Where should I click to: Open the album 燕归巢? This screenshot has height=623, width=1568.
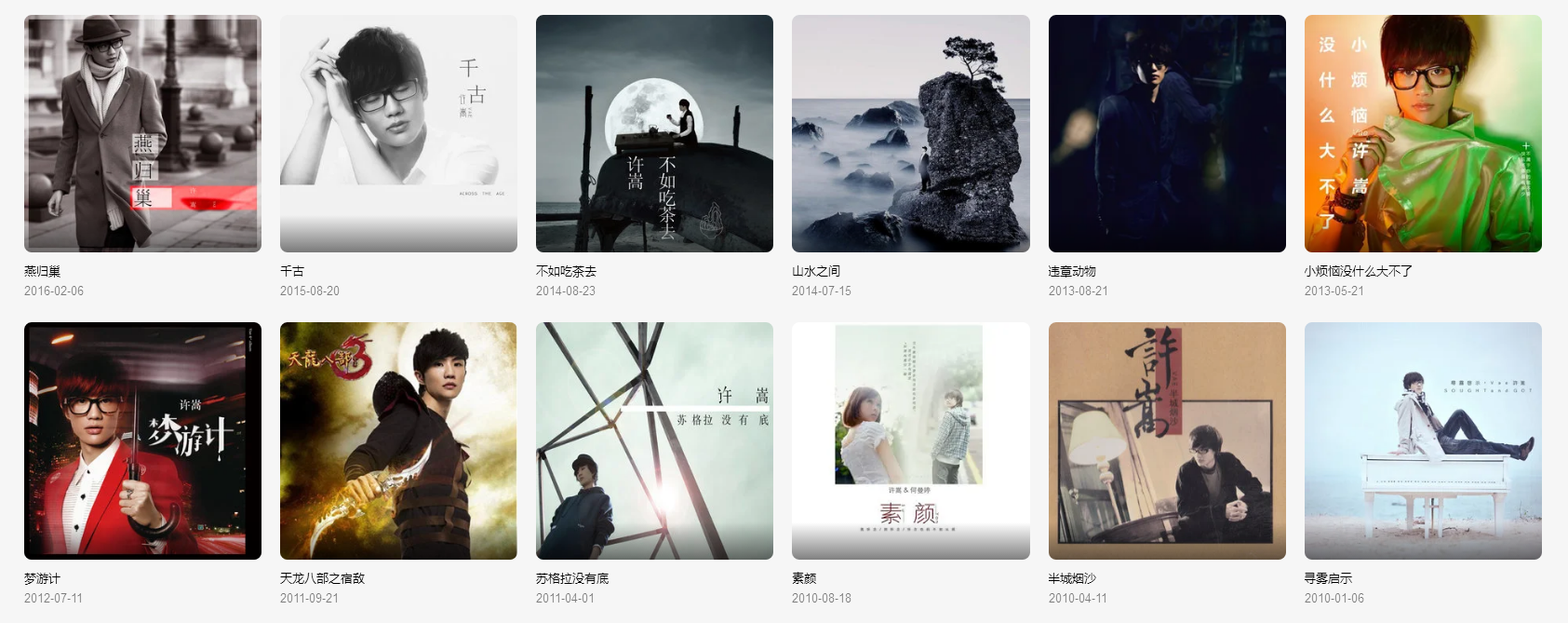coord(142,133)
